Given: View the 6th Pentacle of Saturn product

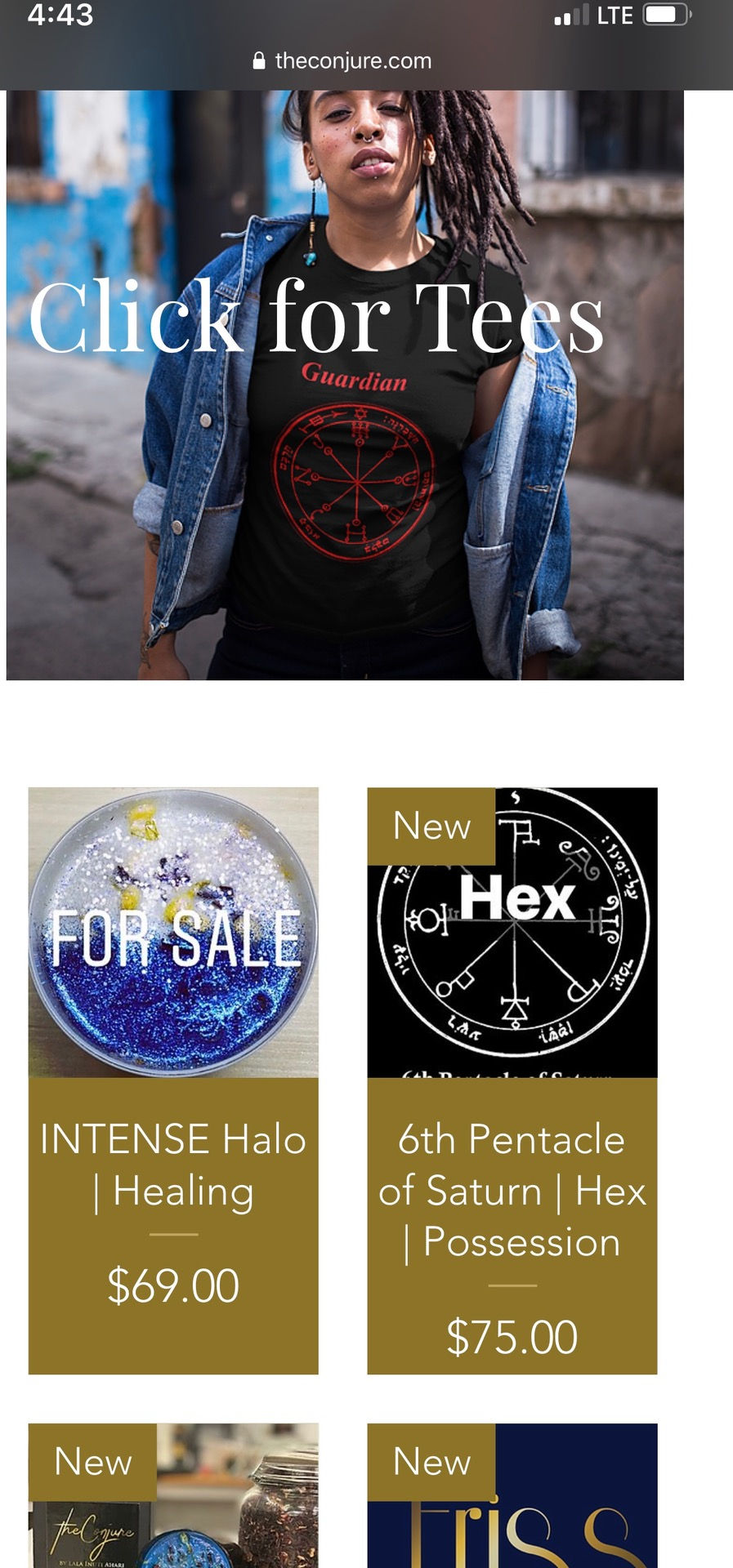Looking at the screenshot, I should pyautogui.click(x=512, y=1078).
